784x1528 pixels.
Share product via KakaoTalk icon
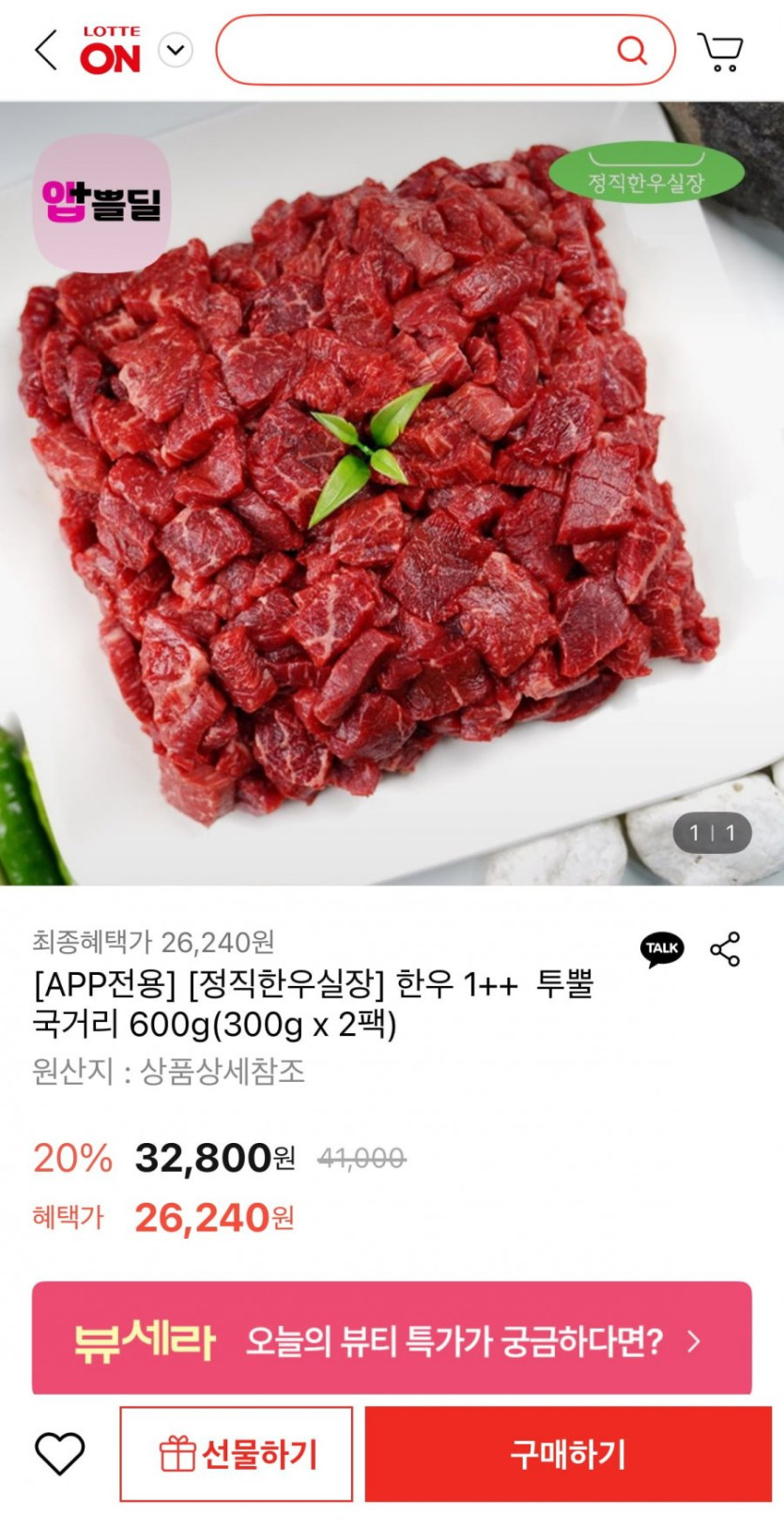pyautogui.click(x=662, y=949)
